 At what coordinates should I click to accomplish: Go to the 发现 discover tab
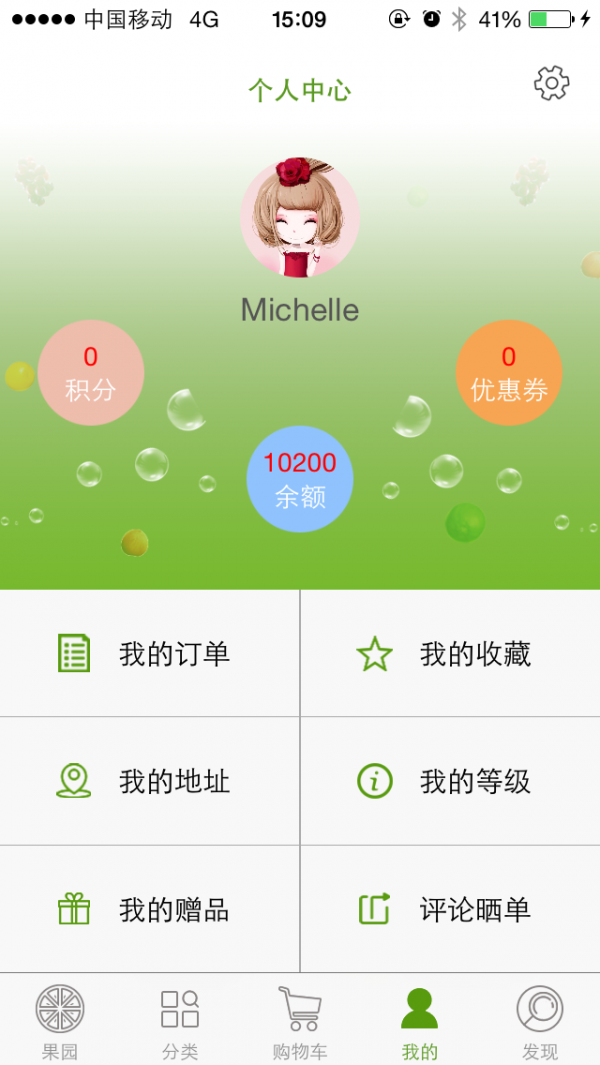(x=540, y=1020)
